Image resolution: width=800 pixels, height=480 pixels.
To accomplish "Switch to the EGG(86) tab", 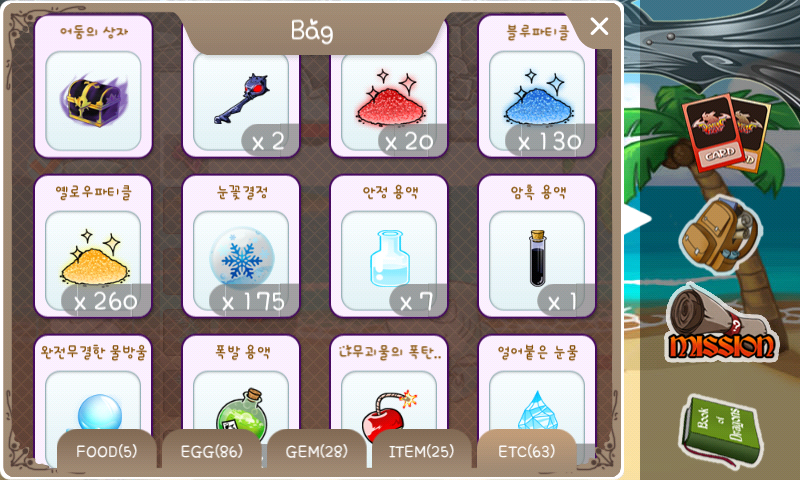I will coord(211,449).
